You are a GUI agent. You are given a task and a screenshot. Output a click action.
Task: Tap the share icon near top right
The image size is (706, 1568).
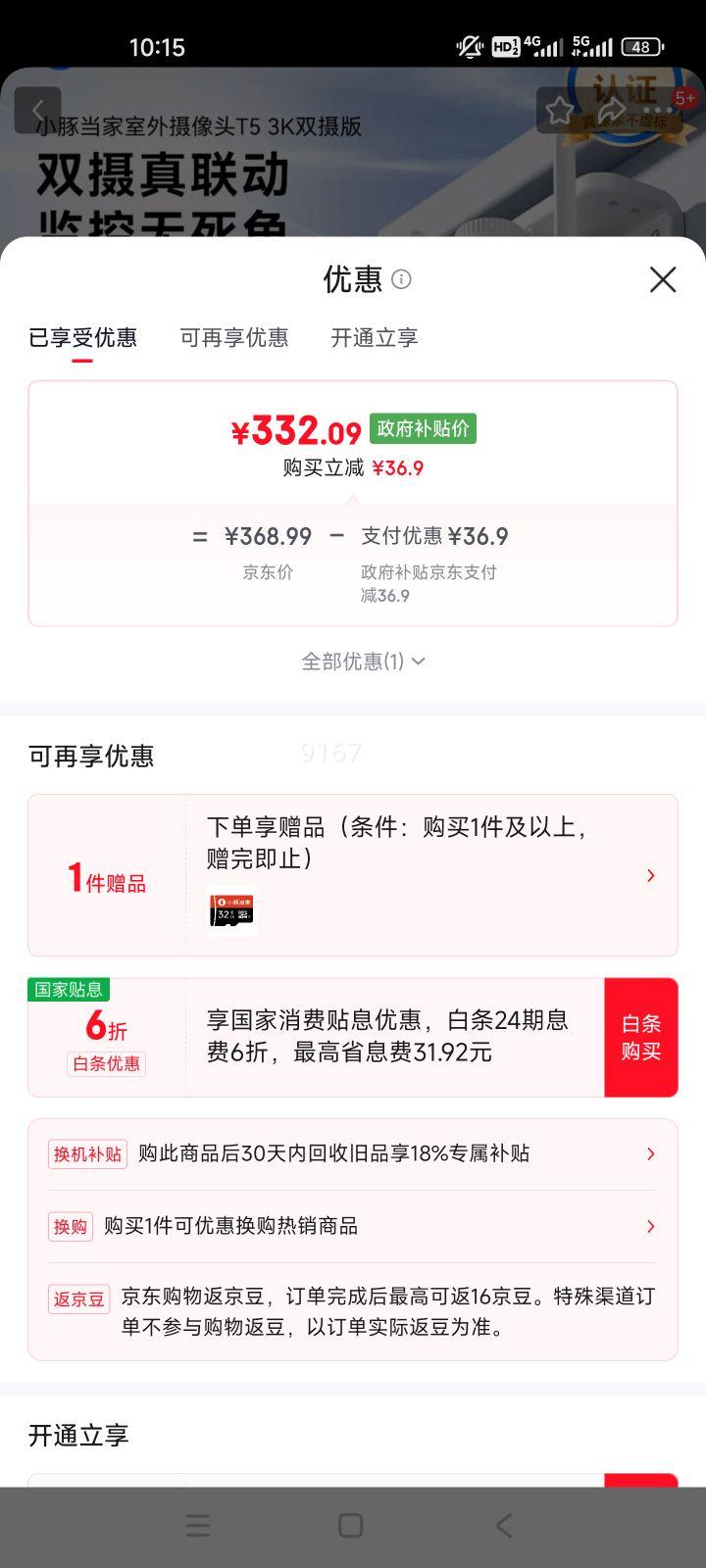click(x=613, y=112)
